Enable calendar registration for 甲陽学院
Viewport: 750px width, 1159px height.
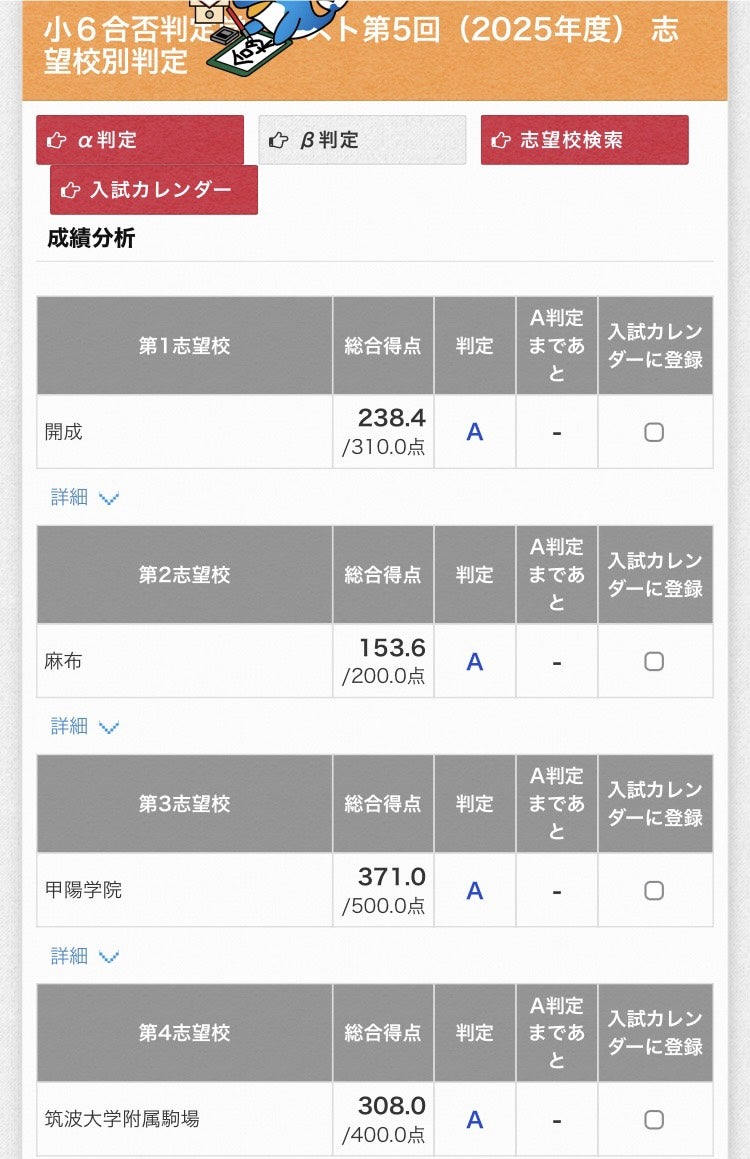655,890
